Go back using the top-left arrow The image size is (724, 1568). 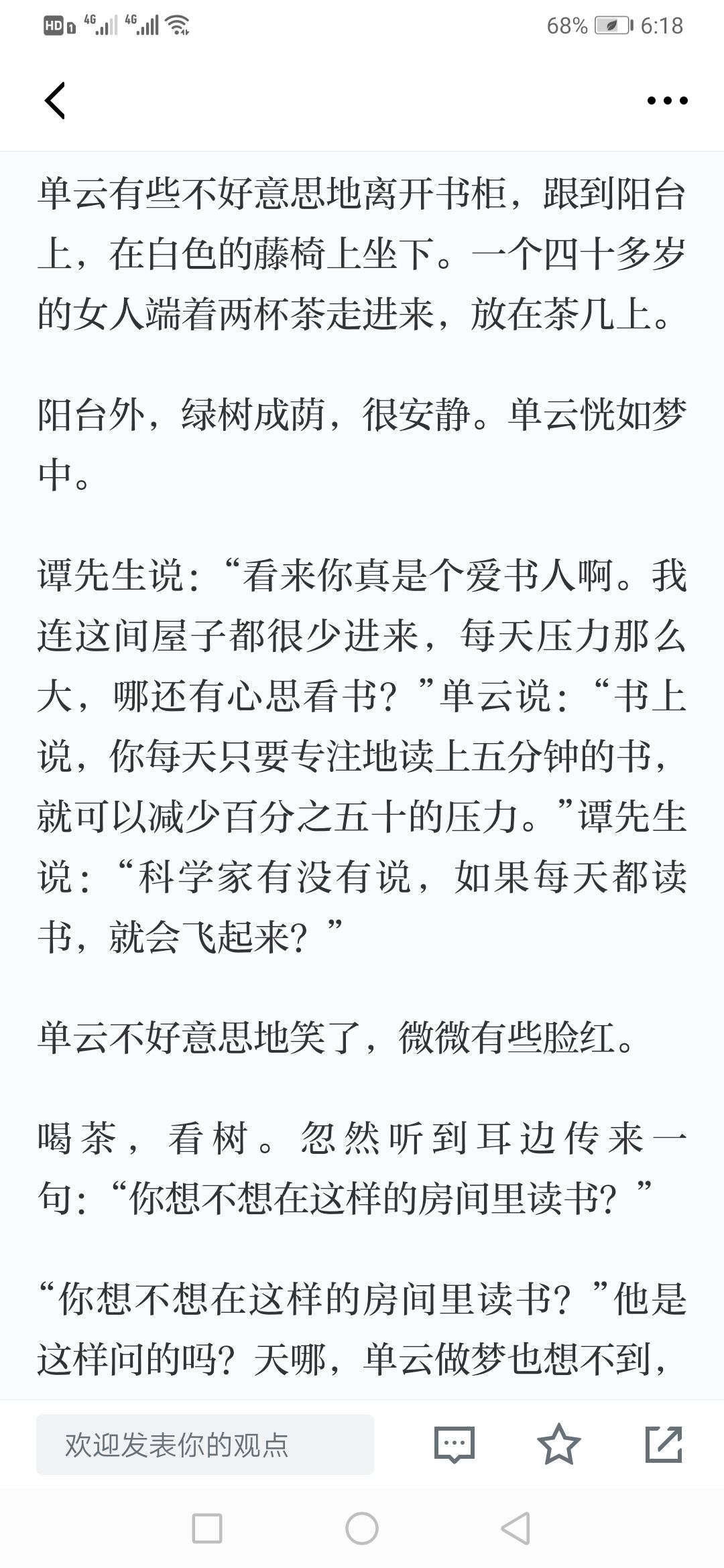pyautogui.click(x=55, y=101)
